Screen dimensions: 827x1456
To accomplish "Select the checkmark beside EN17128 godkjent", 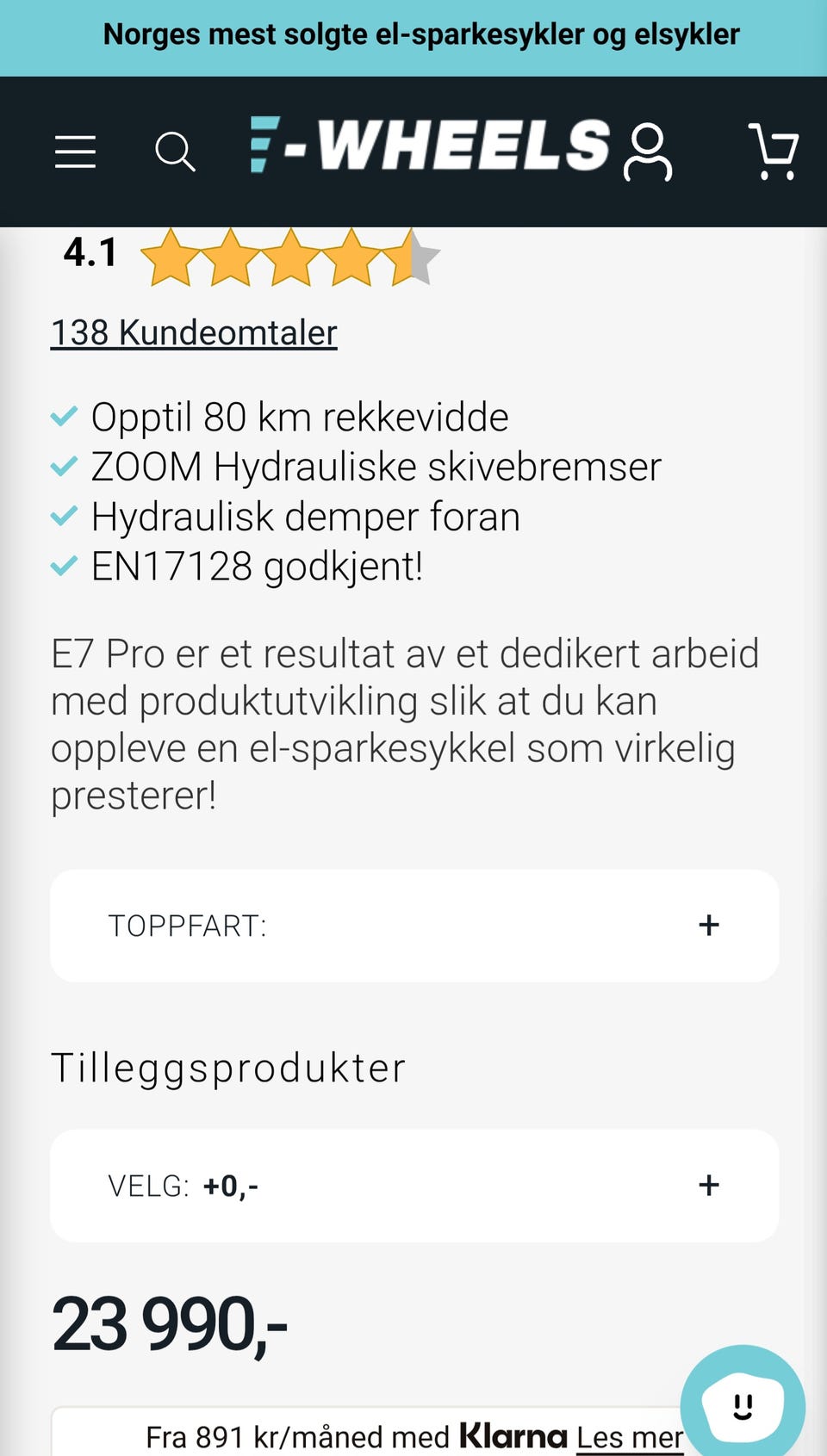I will pos(63,565).
